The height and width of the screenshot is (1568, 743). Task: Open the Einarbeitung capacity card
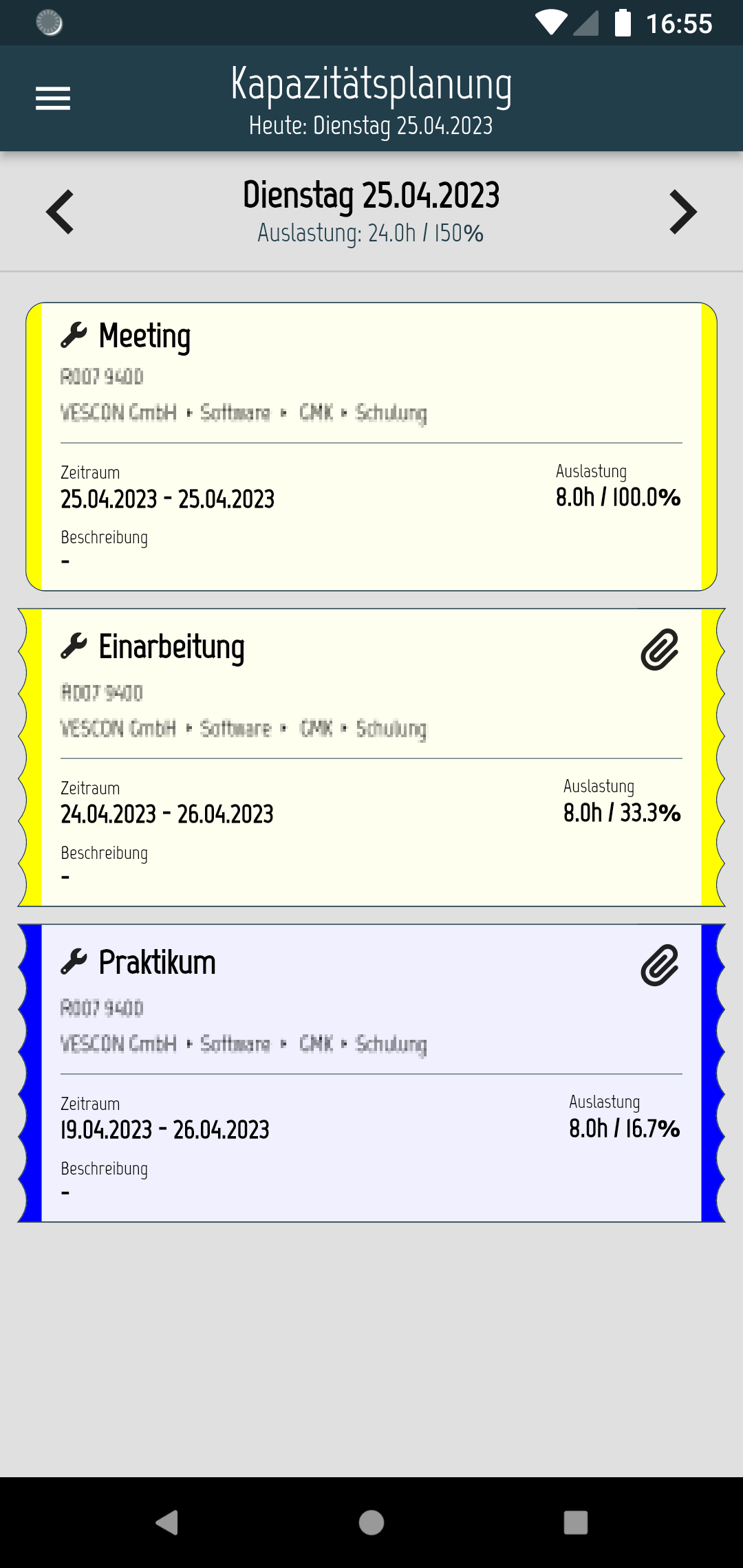click(x=371, y=757)
